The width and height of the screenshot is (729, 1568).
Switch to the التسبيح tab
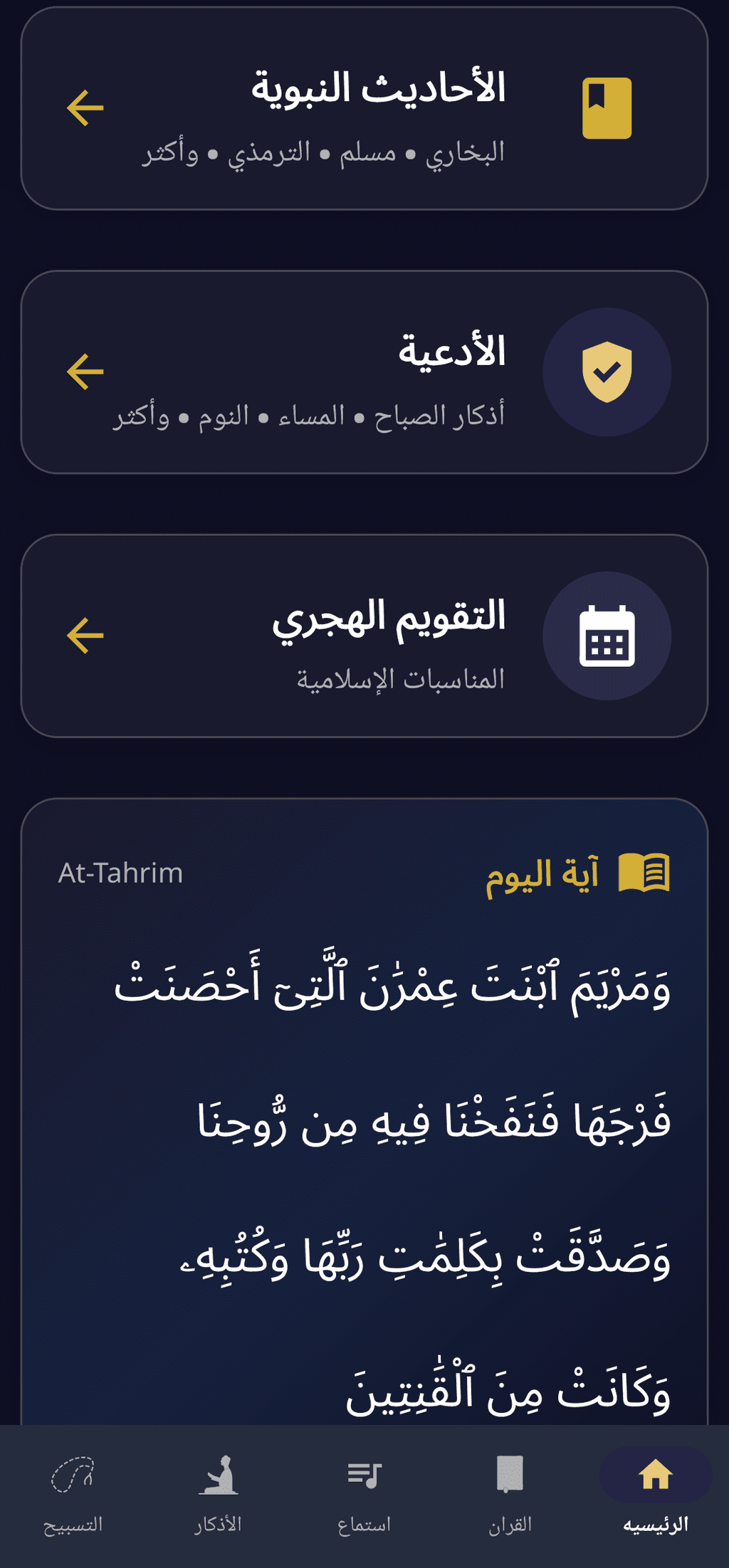pyautogui.click(x=73, y=1495)
